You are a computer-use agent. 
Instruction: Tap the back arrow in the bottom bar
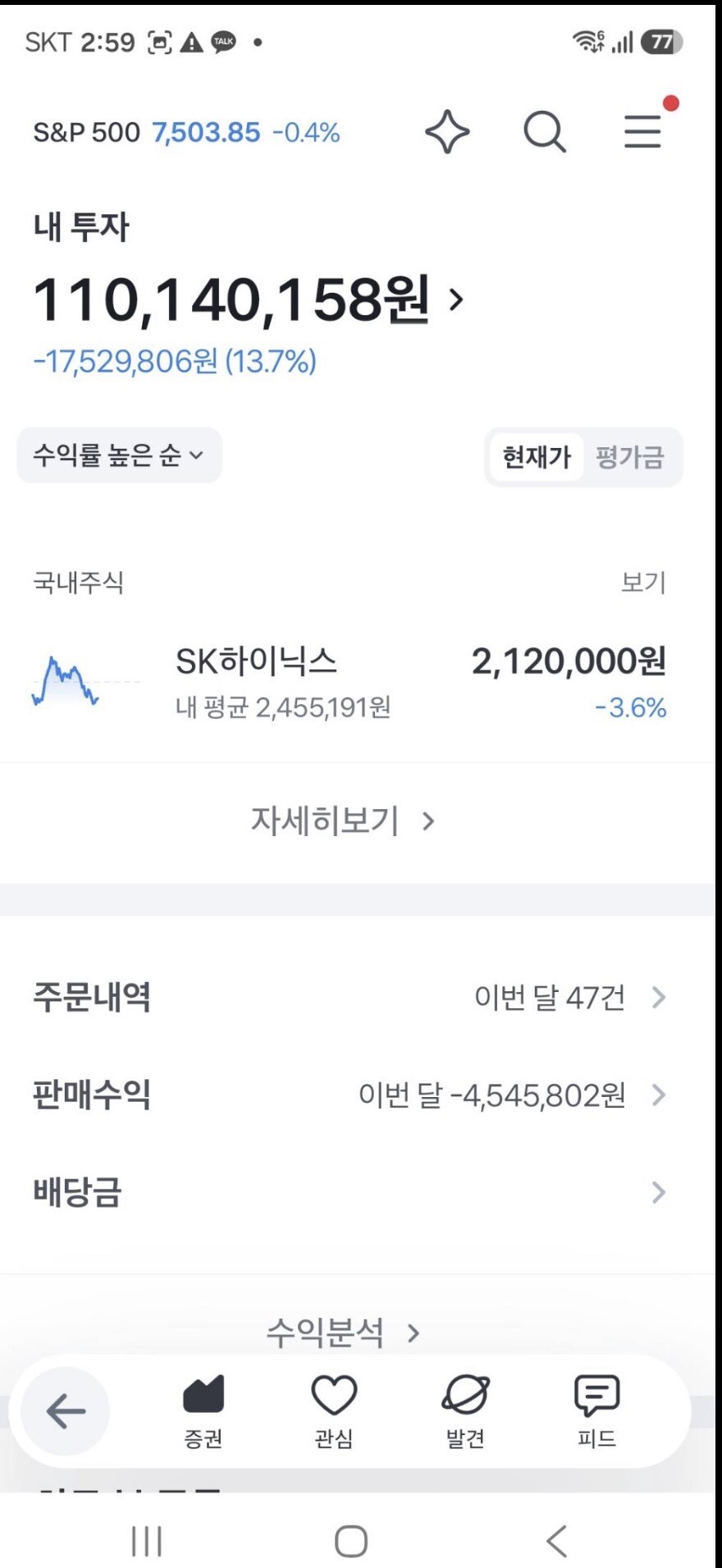click(66, 1411)
